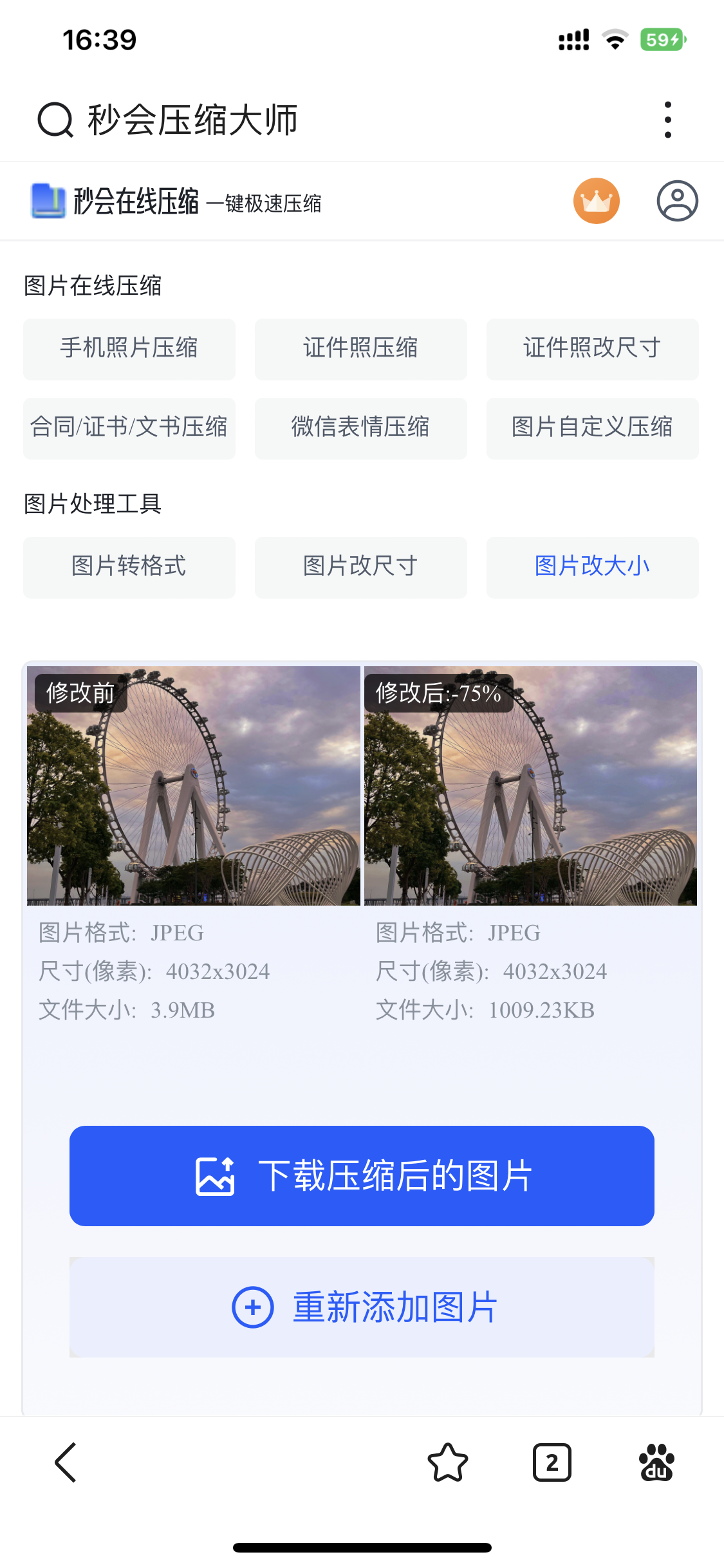The height and width of the screenshot is (1568, 724).
Task: Open the user profile account icon
Action: 678,200
